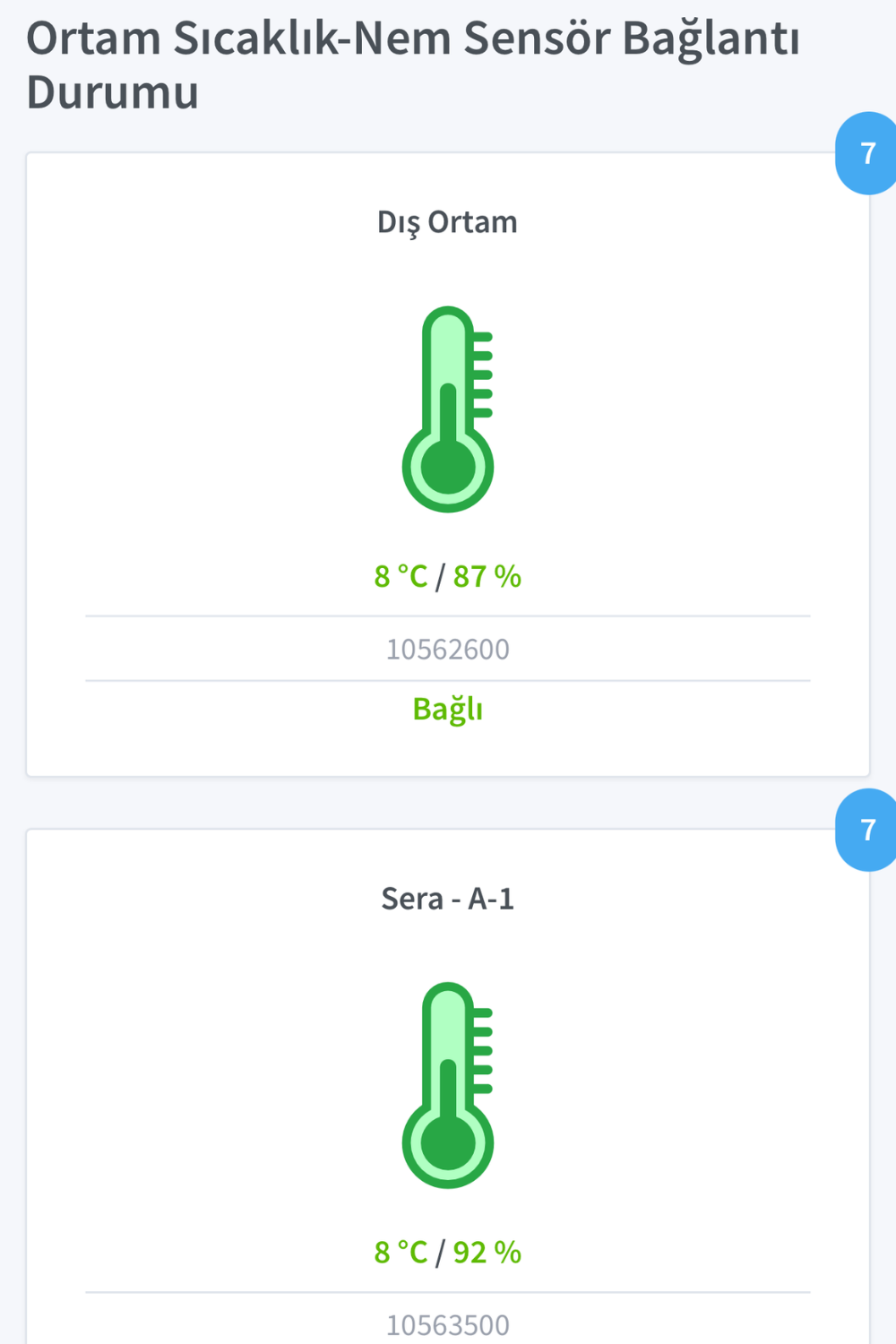Click the Sera - A-1 thermometer icon

pos(448,1084)
